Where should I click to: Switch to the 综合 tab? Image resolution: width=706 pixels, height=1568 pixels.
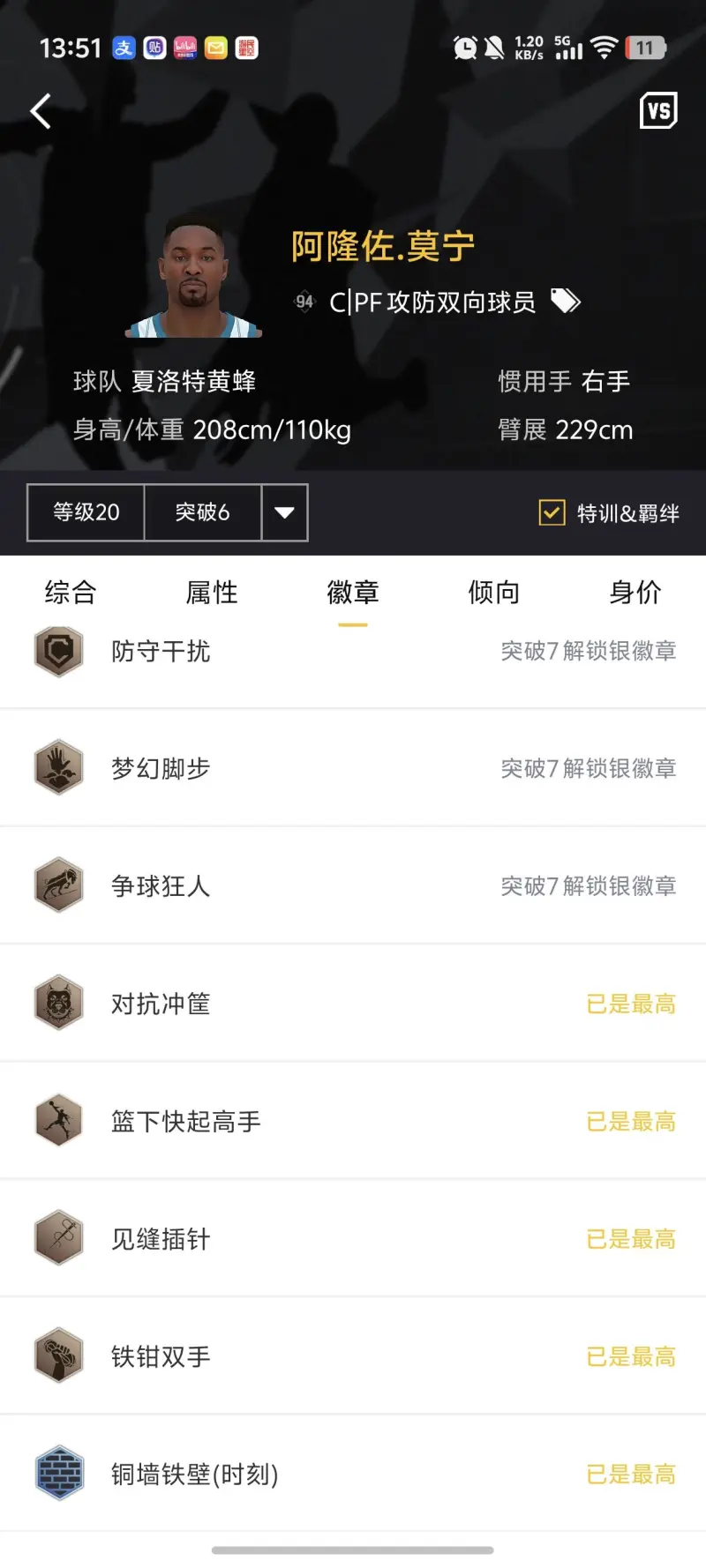(x=71, y=592)
